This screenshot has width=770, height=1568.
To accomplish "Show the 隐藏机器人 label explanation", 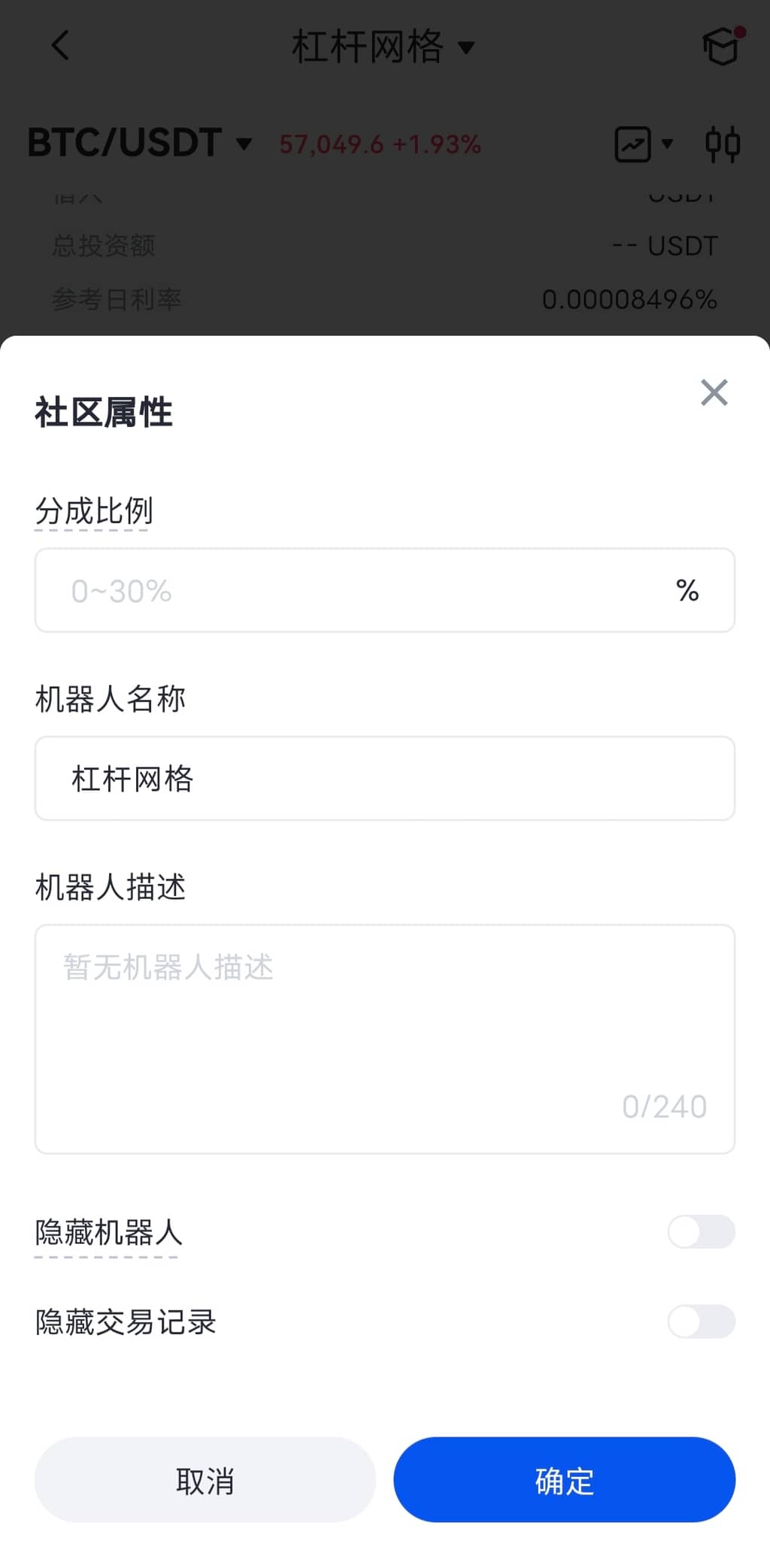I will pyautogui.click(x=108, y=1234).
